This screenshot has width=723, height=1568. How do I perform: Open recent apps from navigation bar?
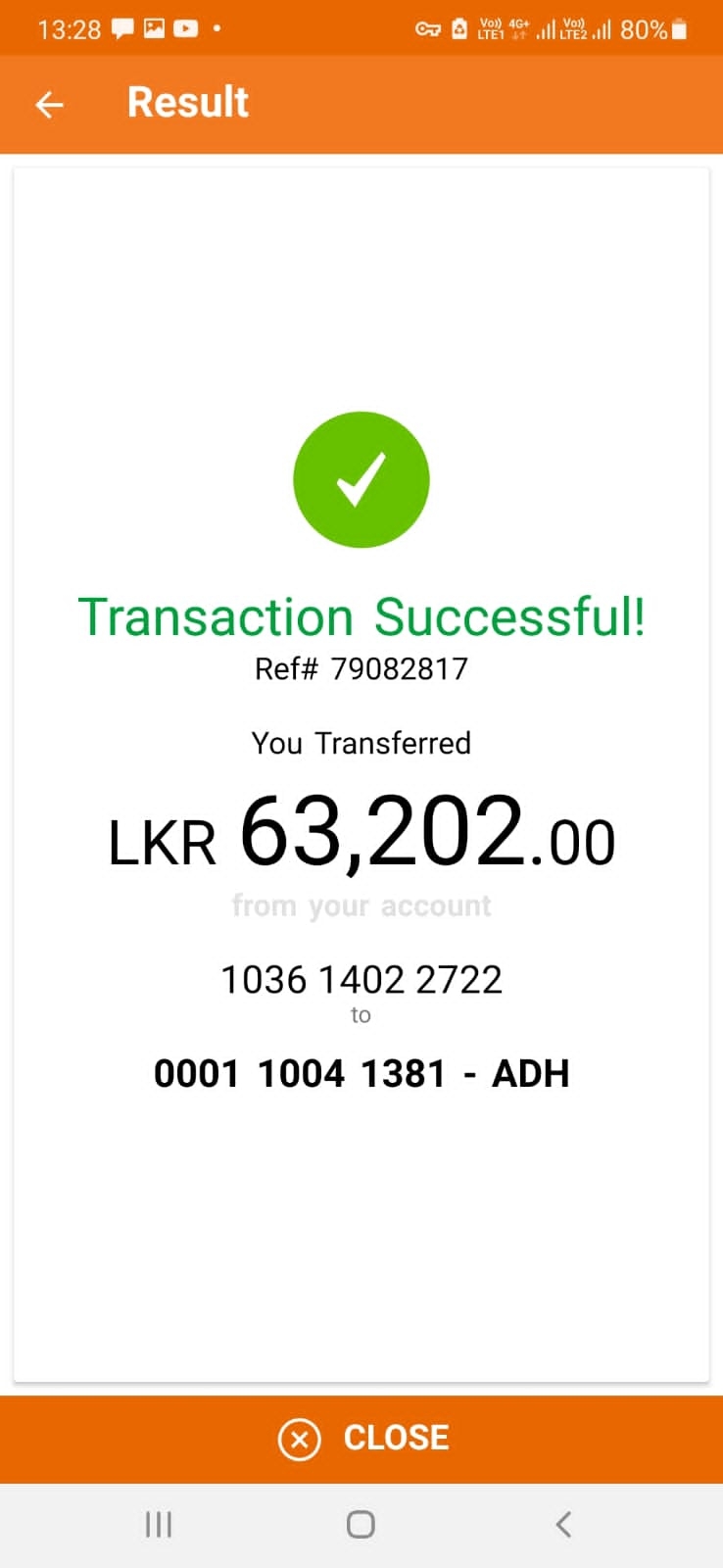(x=159, y=1524)
